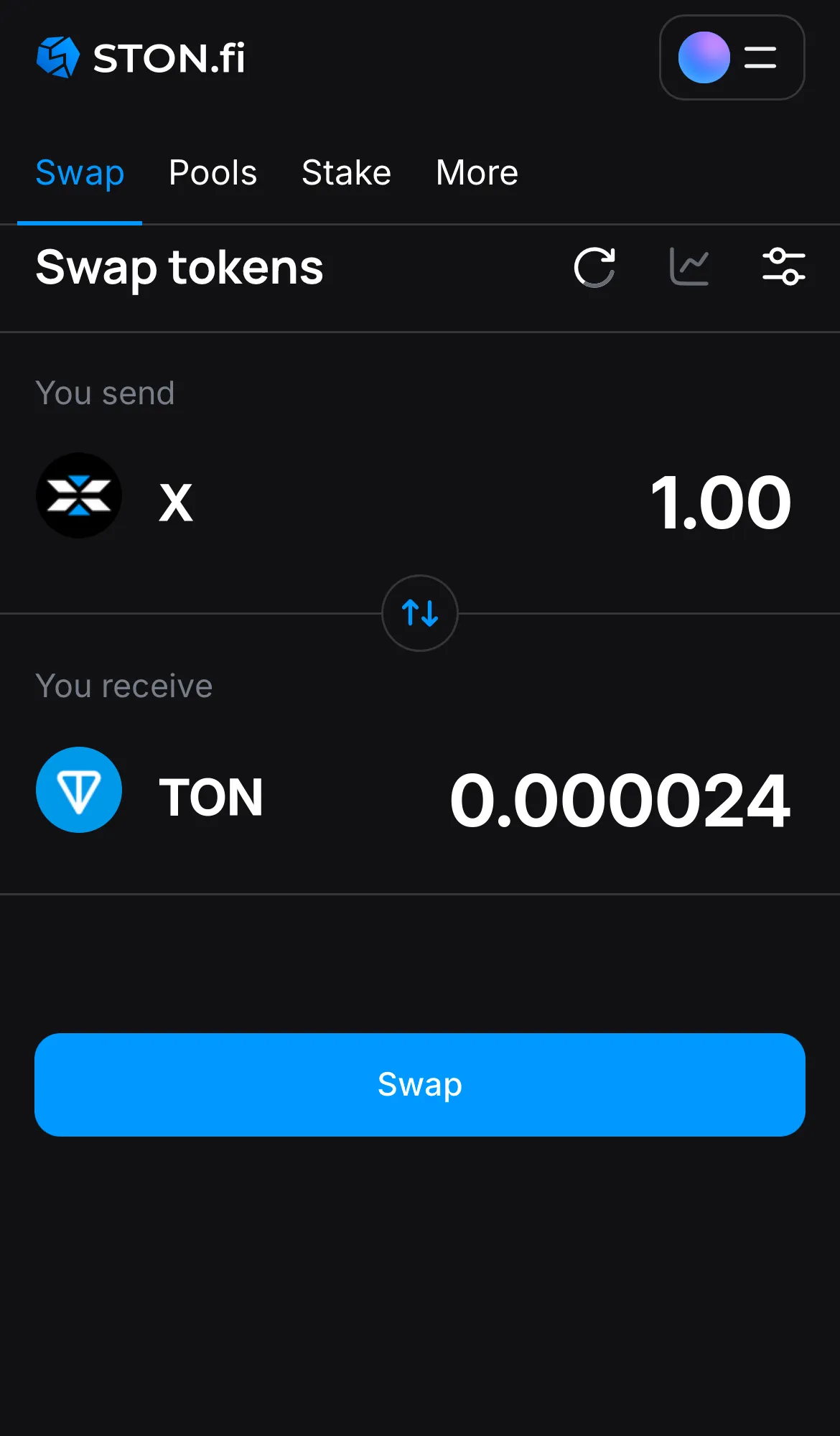This screenshot has width=840, height=1436.
Task: Open the 'You receive' token selector
Action: [x=212, y=796]
